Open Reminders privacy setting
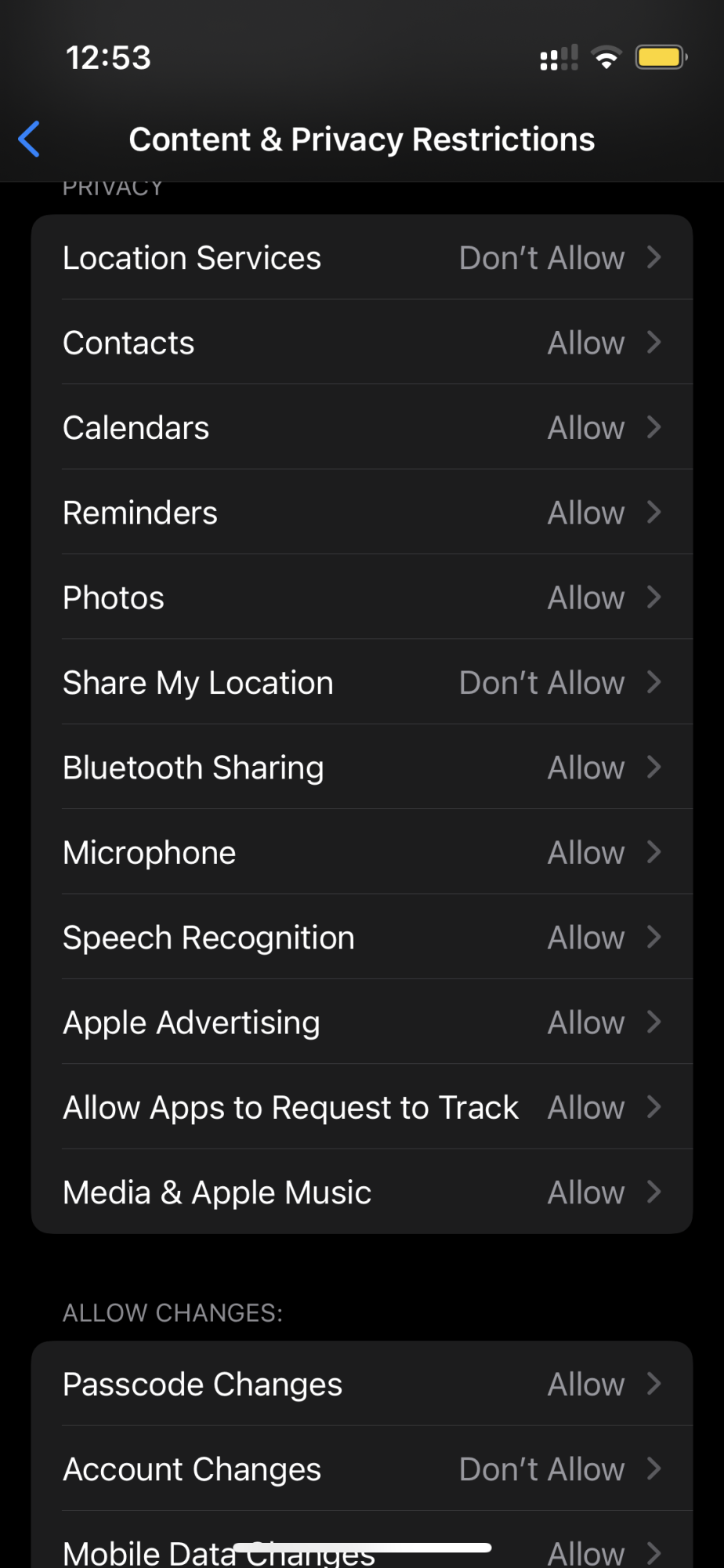The height and width of the screenshot is (1568, 724). point(361,513)
